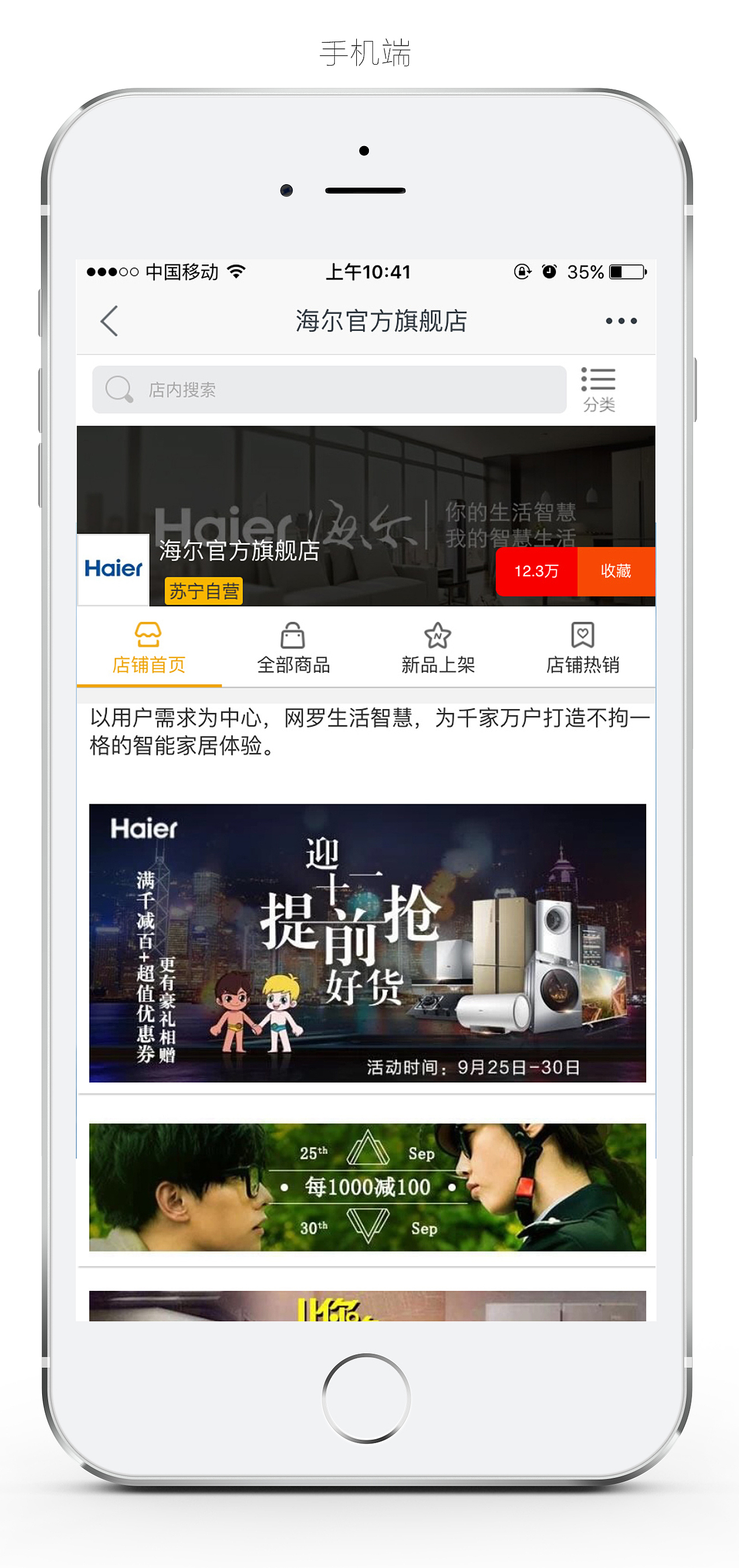The width and height of the screenshot is (739, 1568).
Task: Tap the alarm clock icon in status bar
Action: click(x=550, y=272)
